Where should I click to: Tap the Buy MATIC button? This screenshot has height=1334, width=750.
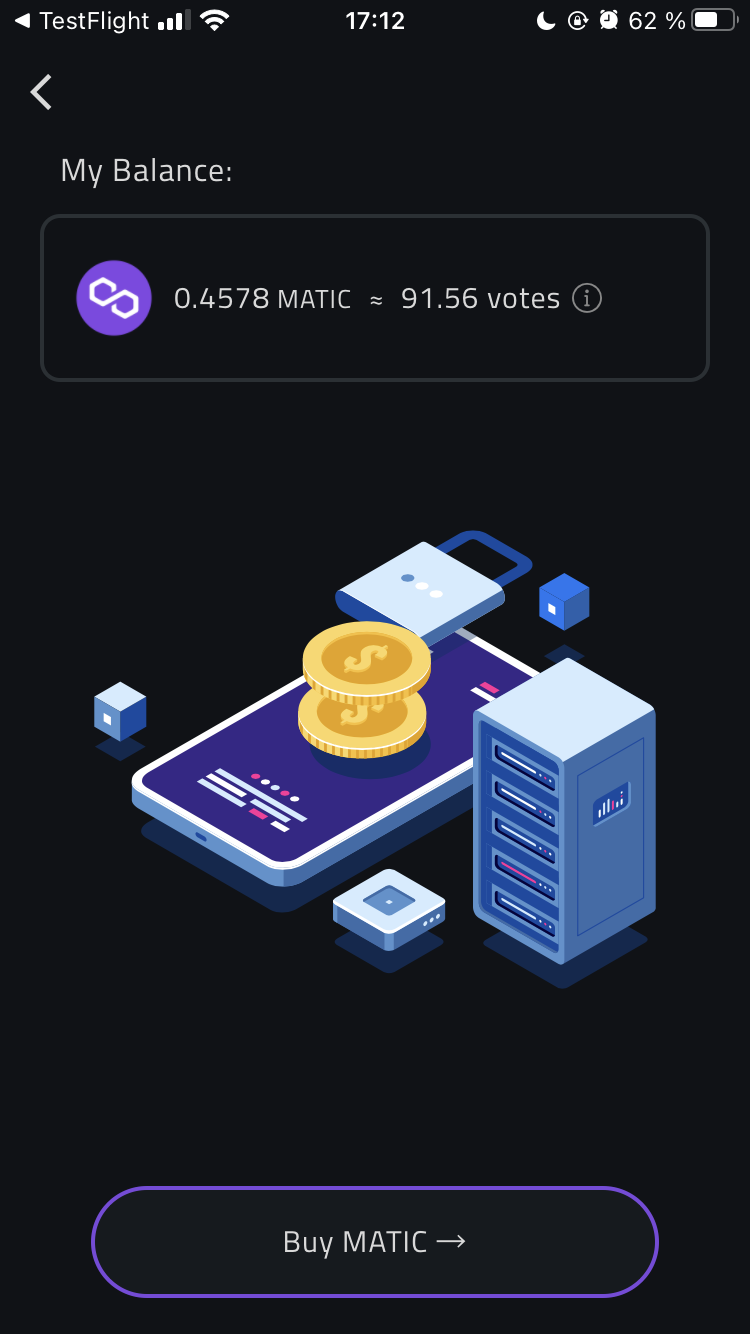[375, 1242]
